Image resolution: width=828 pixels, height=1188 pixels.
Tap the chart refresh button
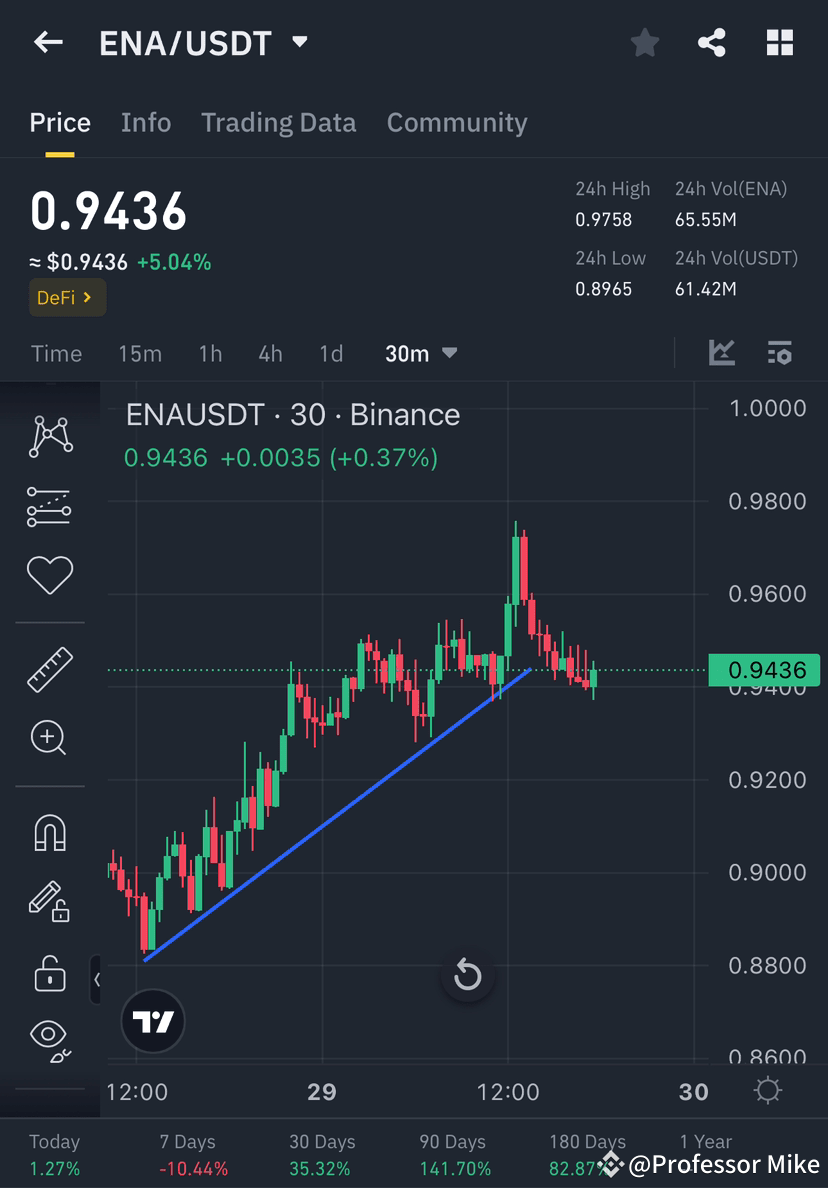(x=468, y=975)
